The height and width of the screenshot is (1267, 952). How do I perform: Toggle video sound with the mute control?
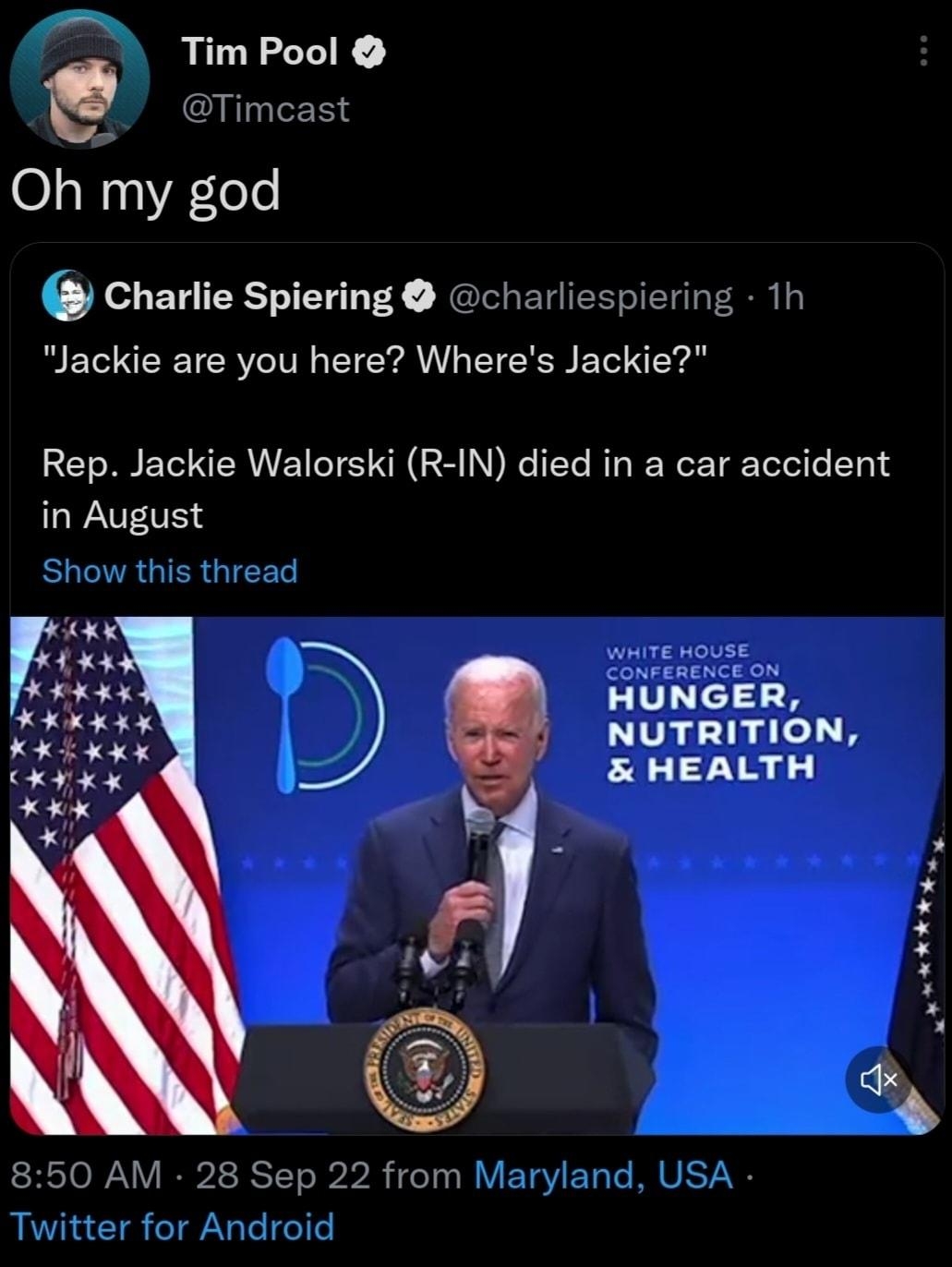pyautogui.click(x=876, y=1078)
